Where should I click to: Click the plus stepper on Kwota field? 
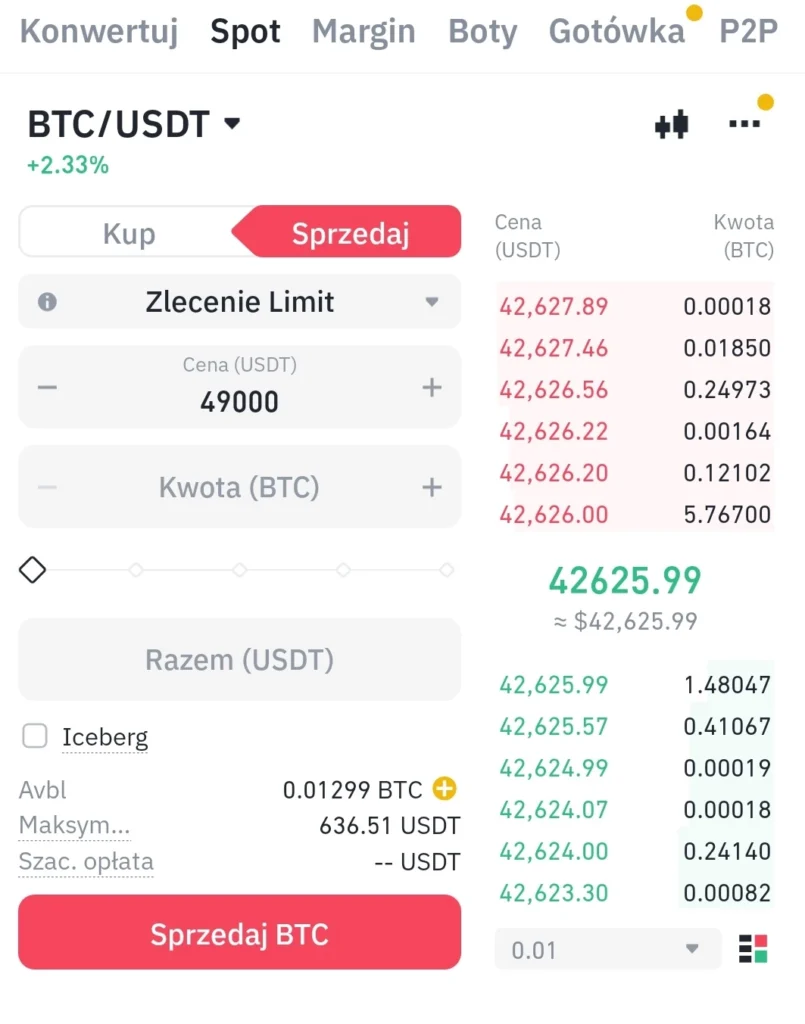431,487
